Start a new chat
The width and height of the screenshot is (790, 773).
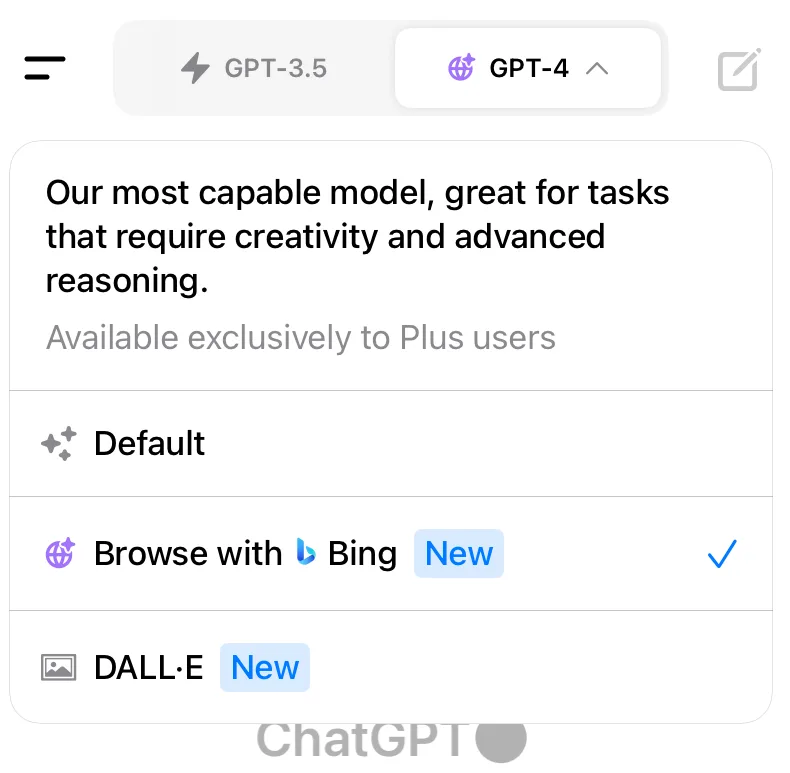[x=739, y=69]
